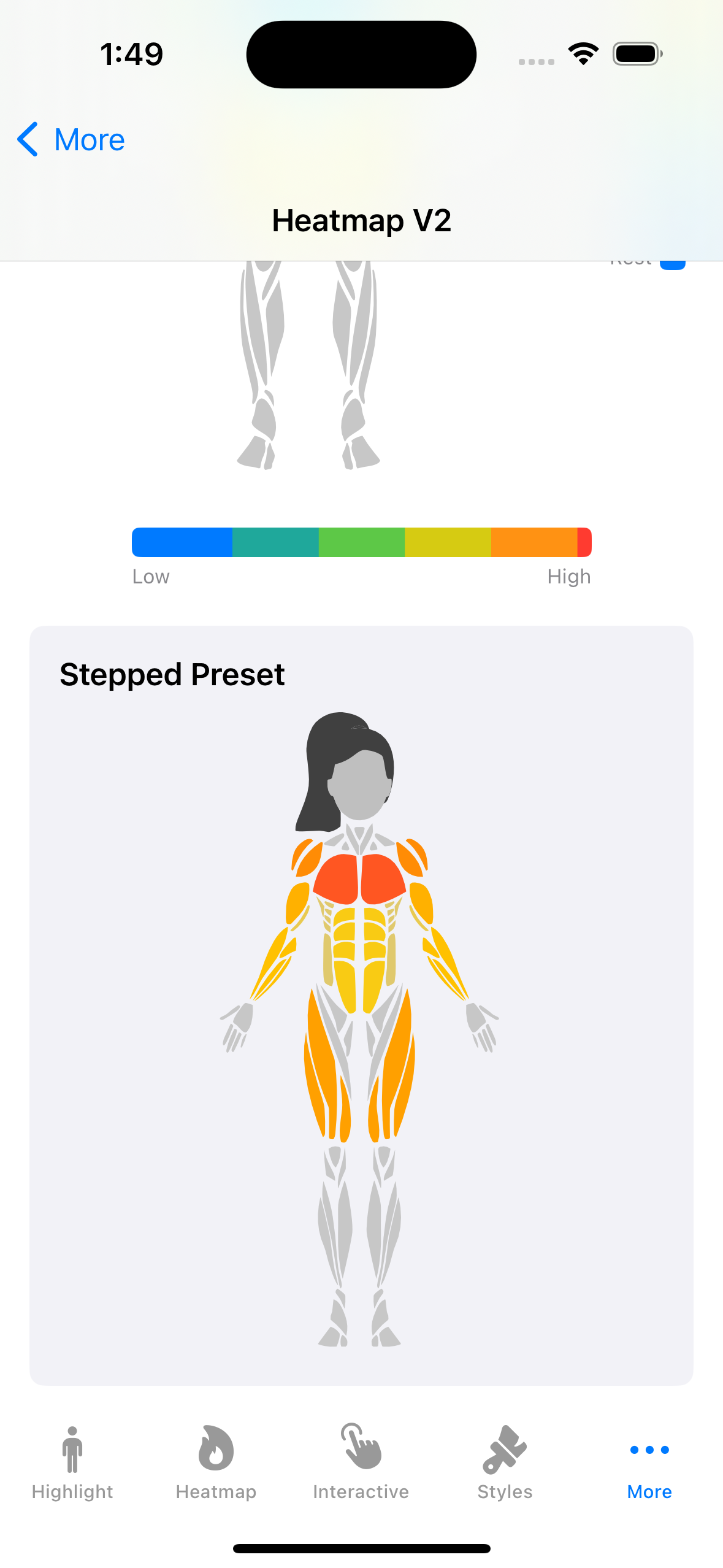
Task: Switch to the Highlight tab
Action: coord(72,1462)
